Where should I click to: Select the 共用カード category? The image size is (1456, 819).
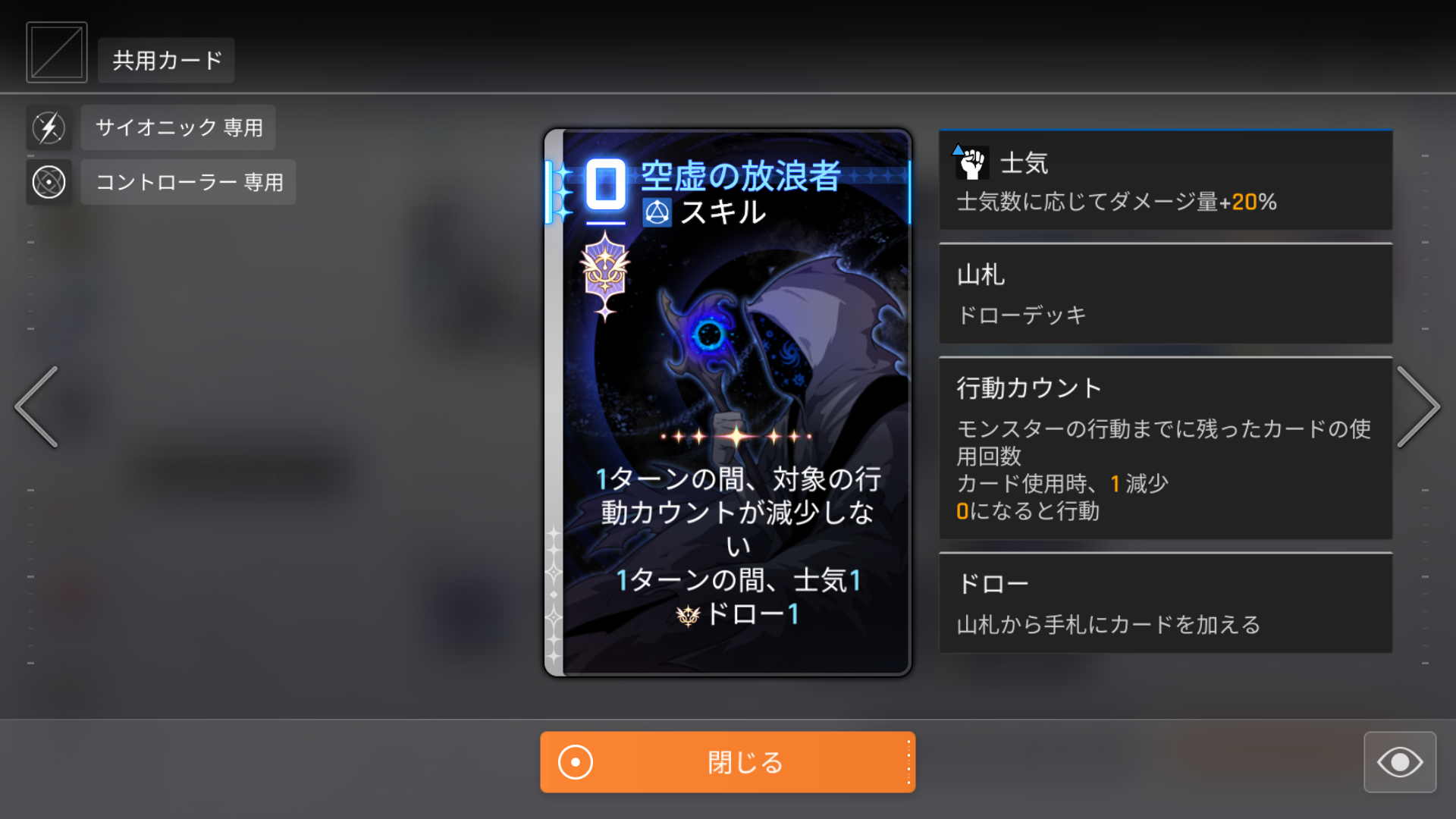coord(166,61)
